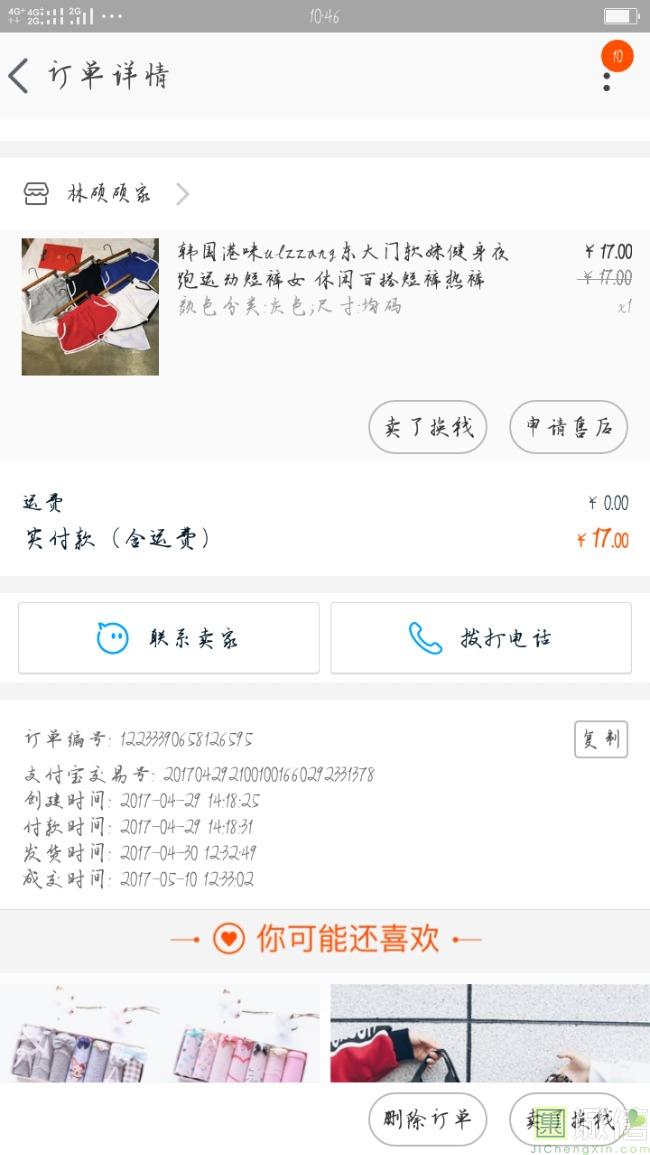Open the 林硕硕家 shop page

[109, 194]
